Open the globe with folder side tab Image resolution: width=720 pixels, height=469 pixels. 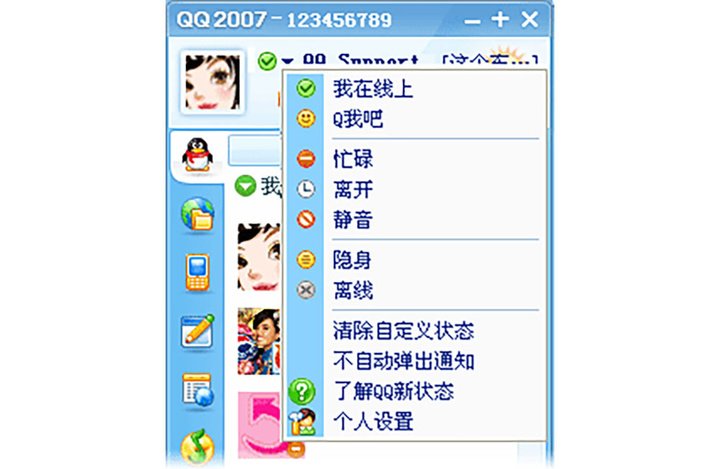tap(197, 214)
